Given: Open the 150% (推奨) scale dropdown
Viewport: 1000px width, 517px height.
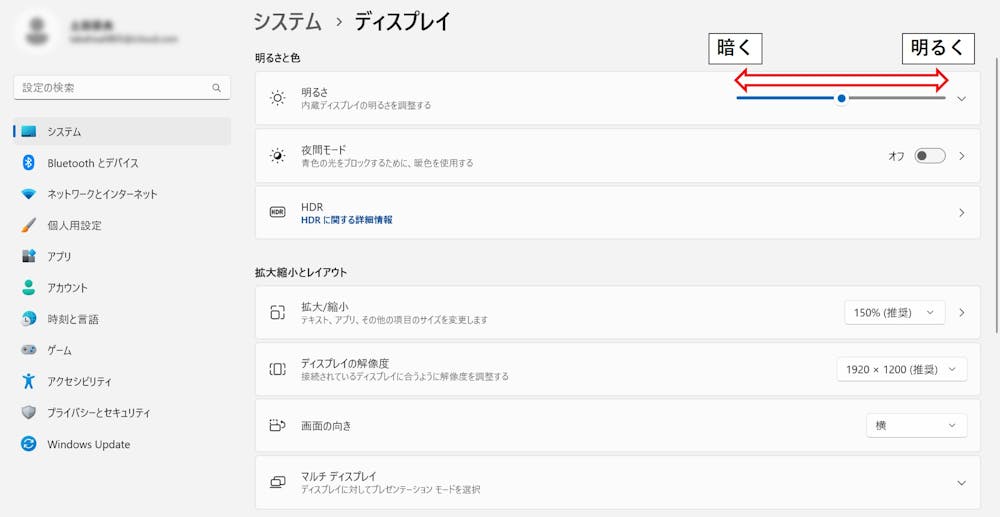Looking at the screenshot, I should [894, 313].
